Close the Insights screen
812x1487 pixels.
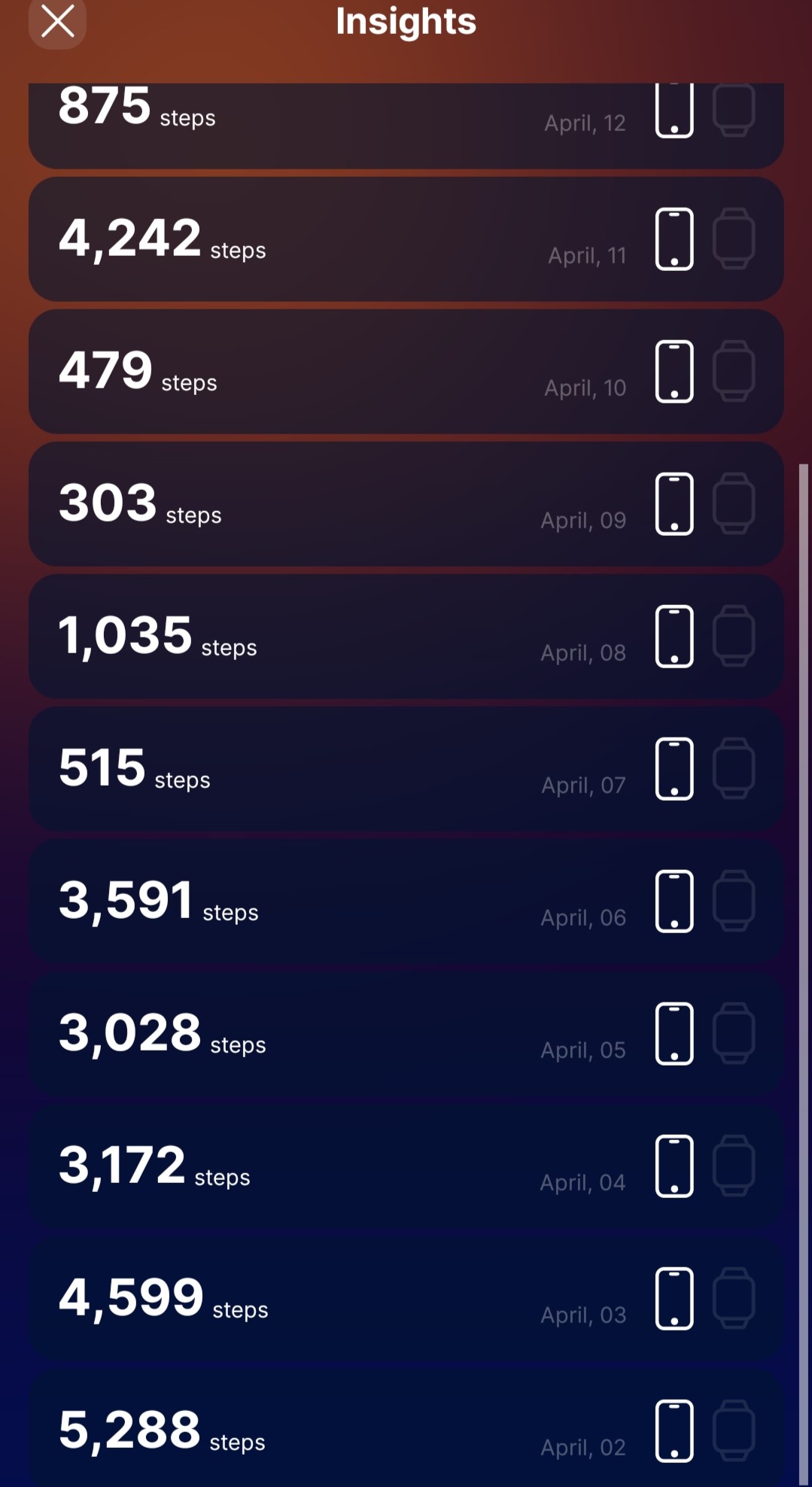tap(57, 21)
